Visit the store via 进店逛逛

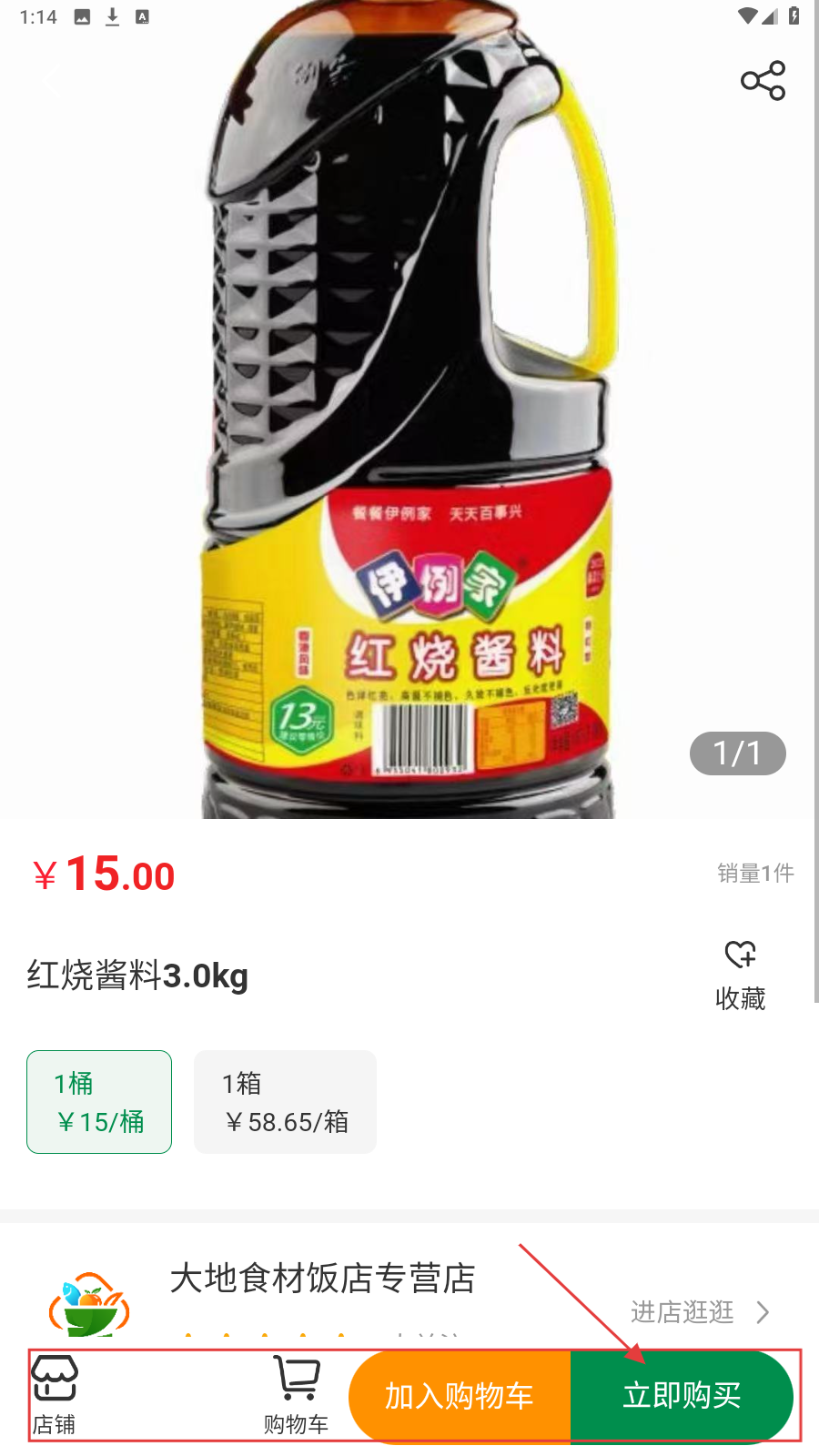699,1311
